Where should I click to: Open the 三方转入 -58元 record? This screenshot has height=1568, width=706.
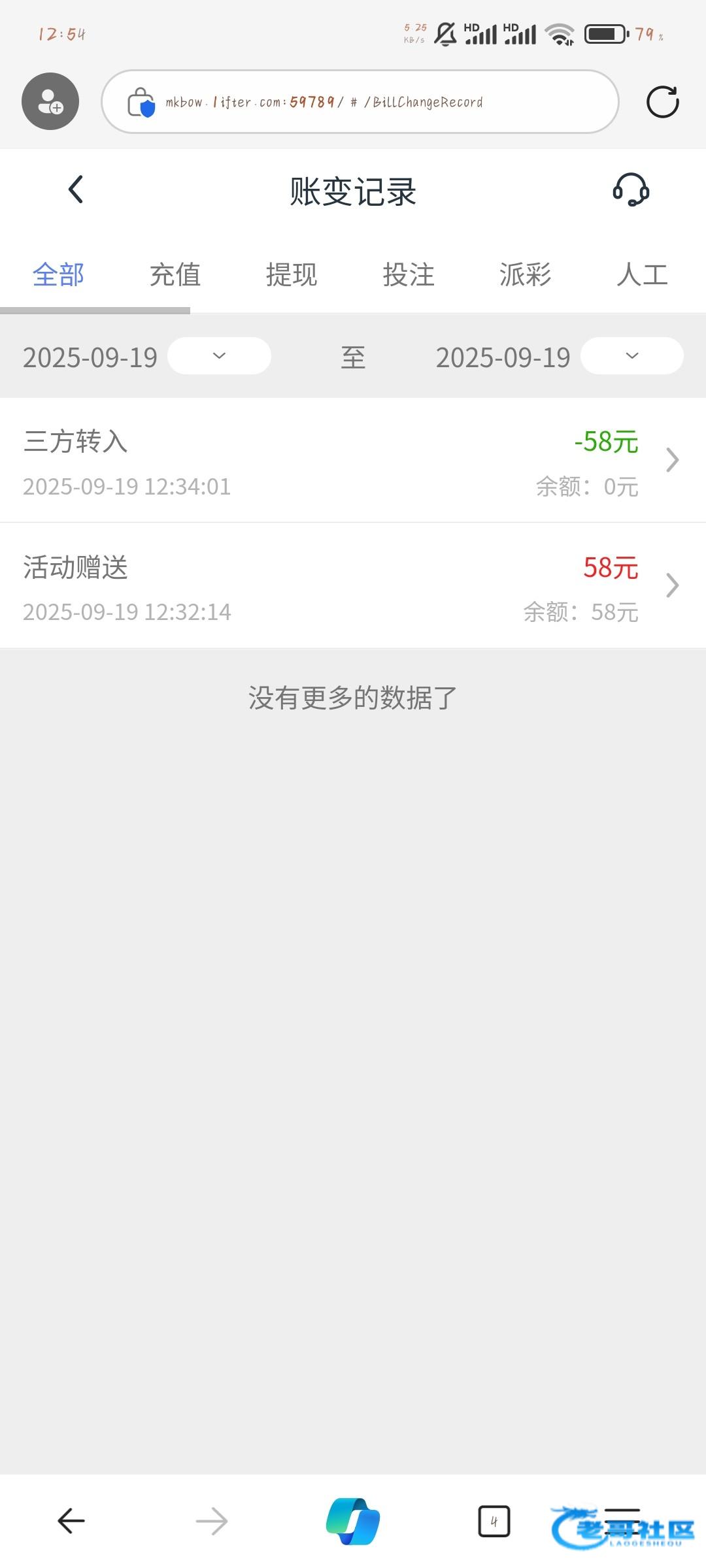tap(353, 461)
